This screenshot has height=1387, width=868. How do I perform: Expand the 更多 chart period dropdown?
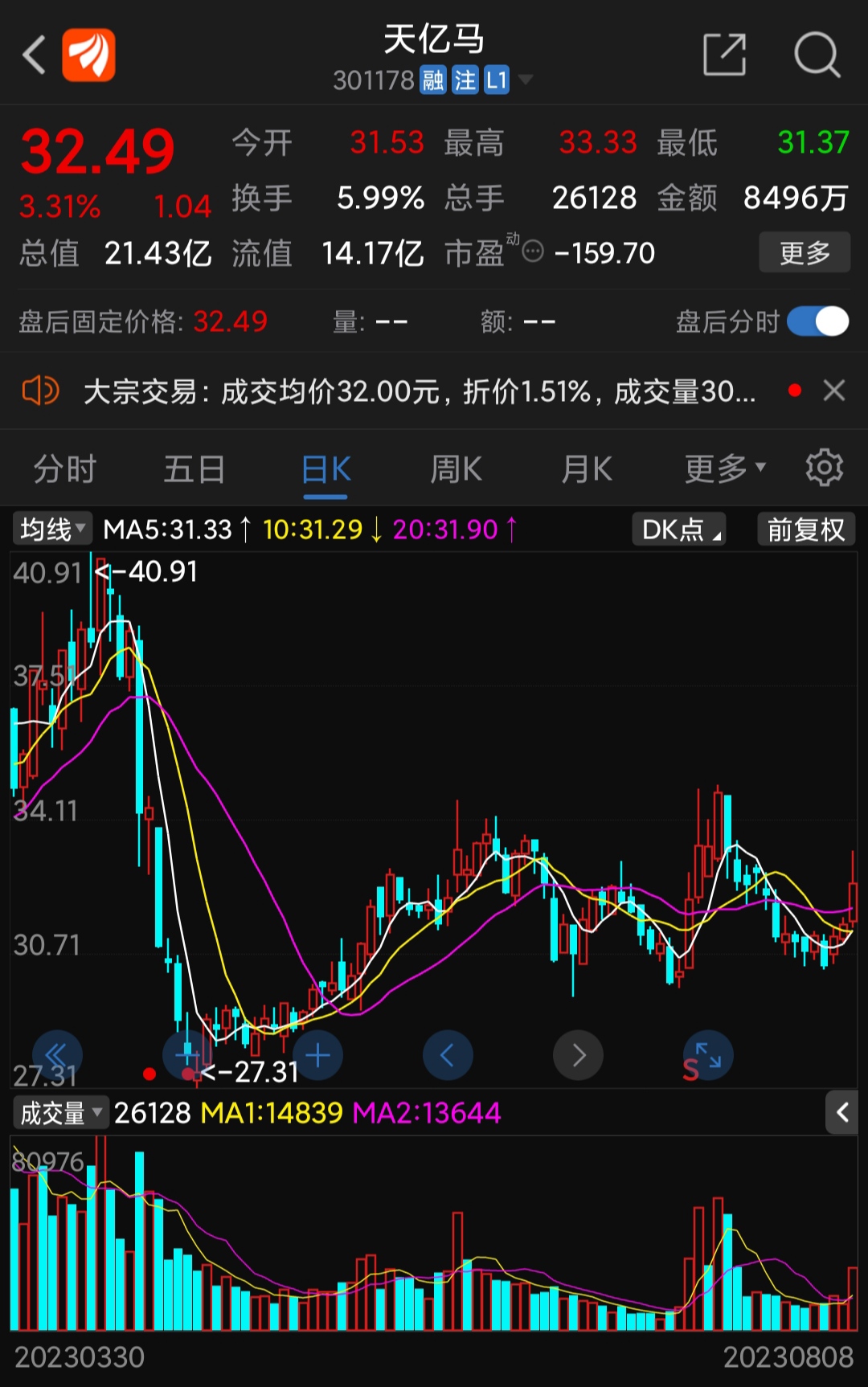pyautogui.click(x=724, y=468)
